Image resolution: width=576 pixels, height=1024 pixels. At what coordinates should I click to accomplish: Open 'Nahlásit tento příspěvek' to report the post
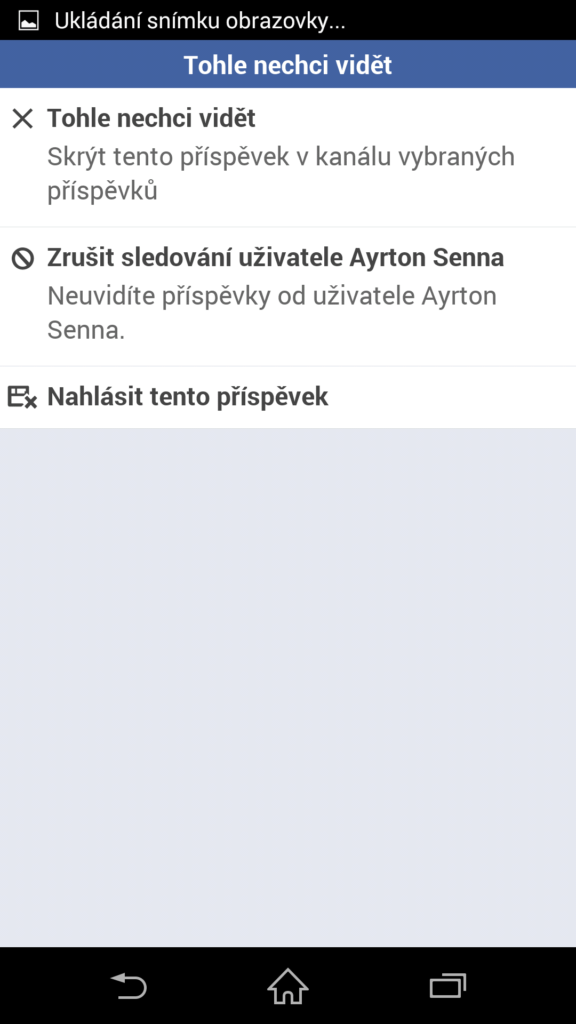288,397
